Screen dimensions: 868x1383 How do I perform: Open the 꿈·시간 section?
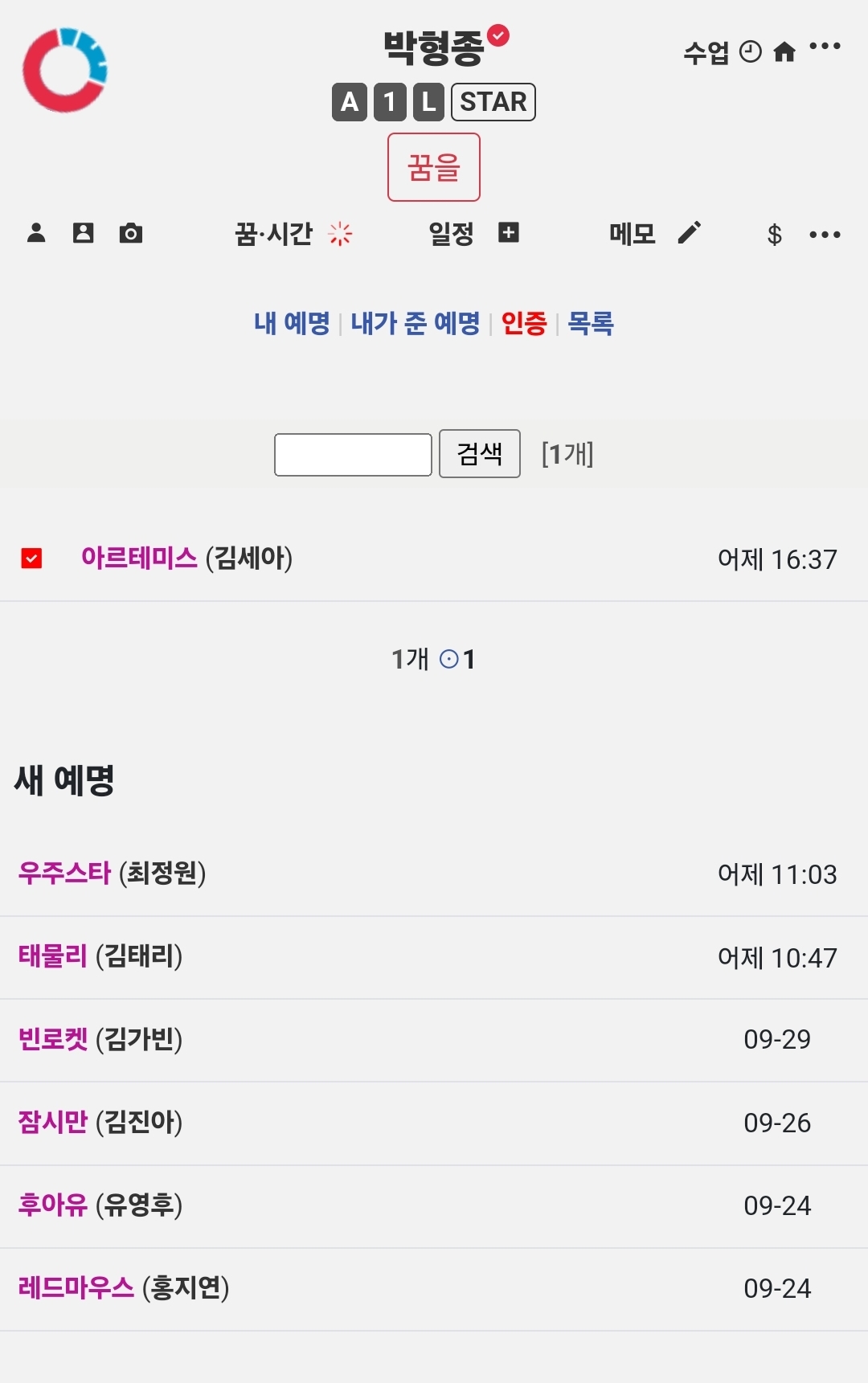point(273,234)
